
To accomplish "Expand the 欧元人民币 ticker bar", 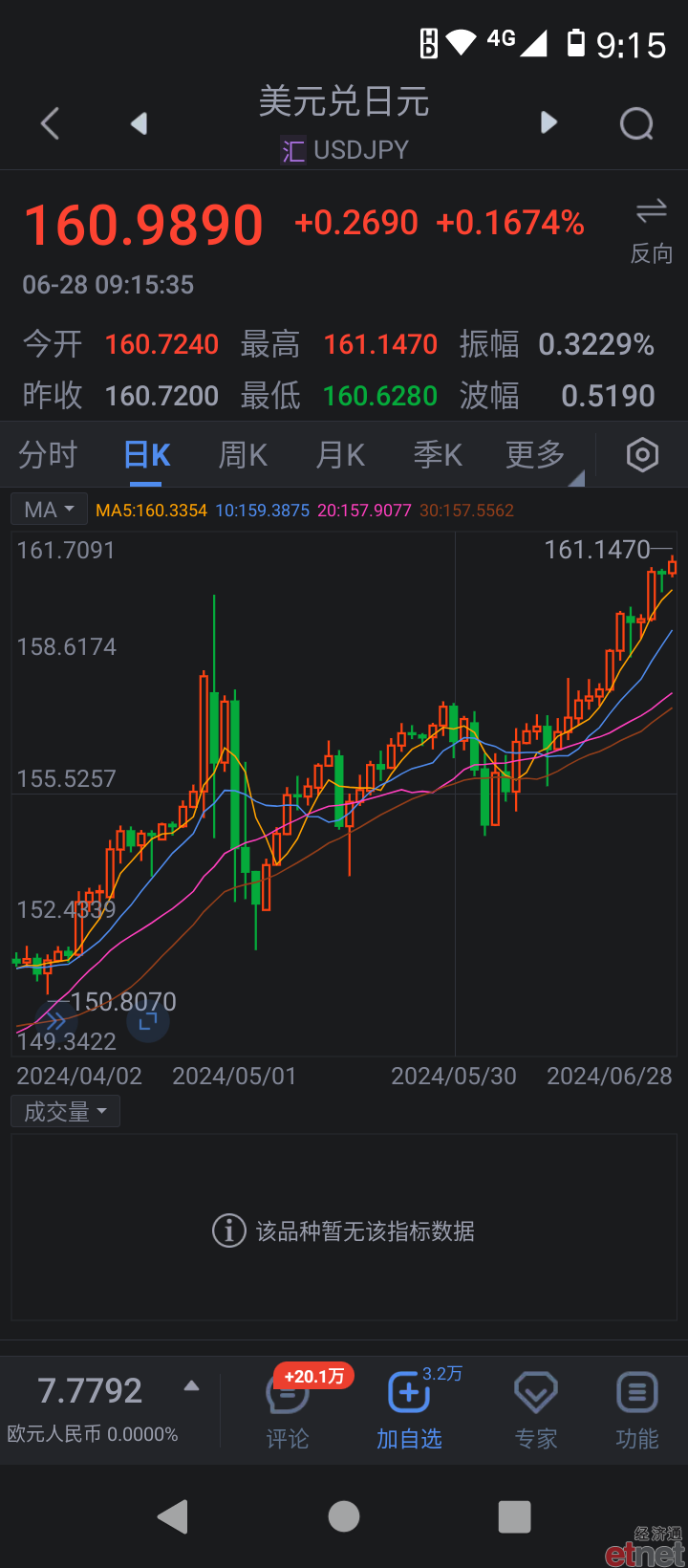I will coord(192,1385).
